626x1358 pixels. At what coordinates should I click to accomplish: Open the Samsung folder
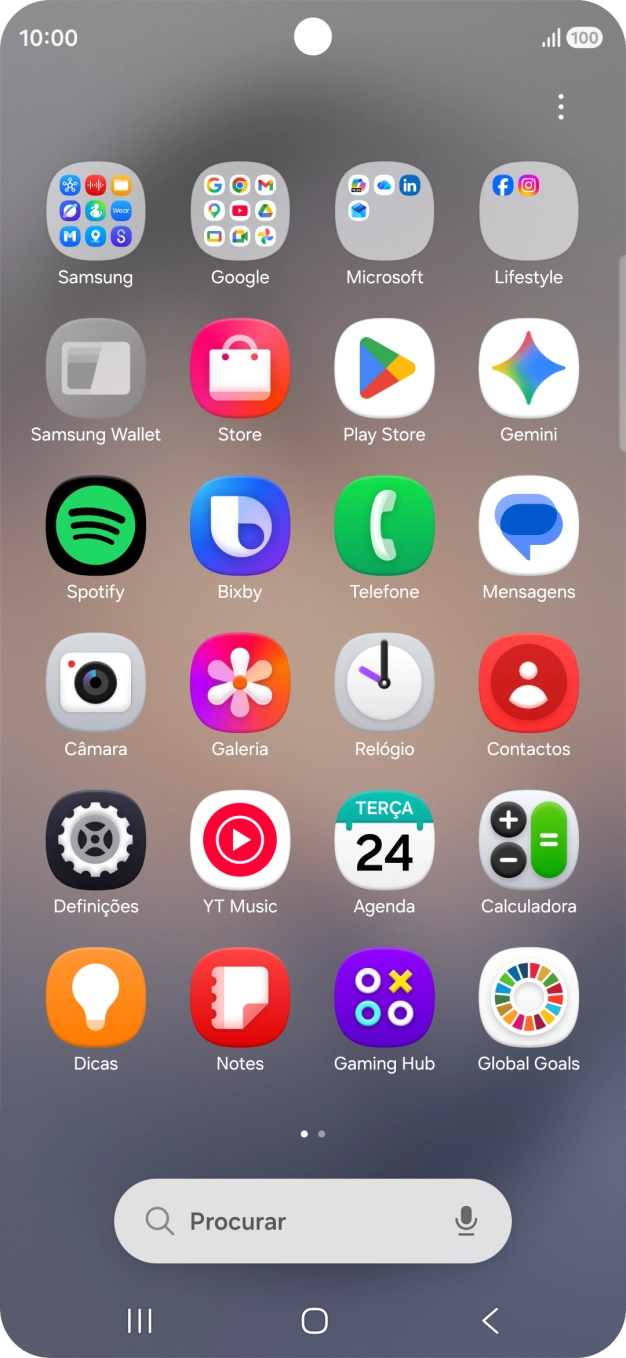pyautogui.click(x=96, y=211)
